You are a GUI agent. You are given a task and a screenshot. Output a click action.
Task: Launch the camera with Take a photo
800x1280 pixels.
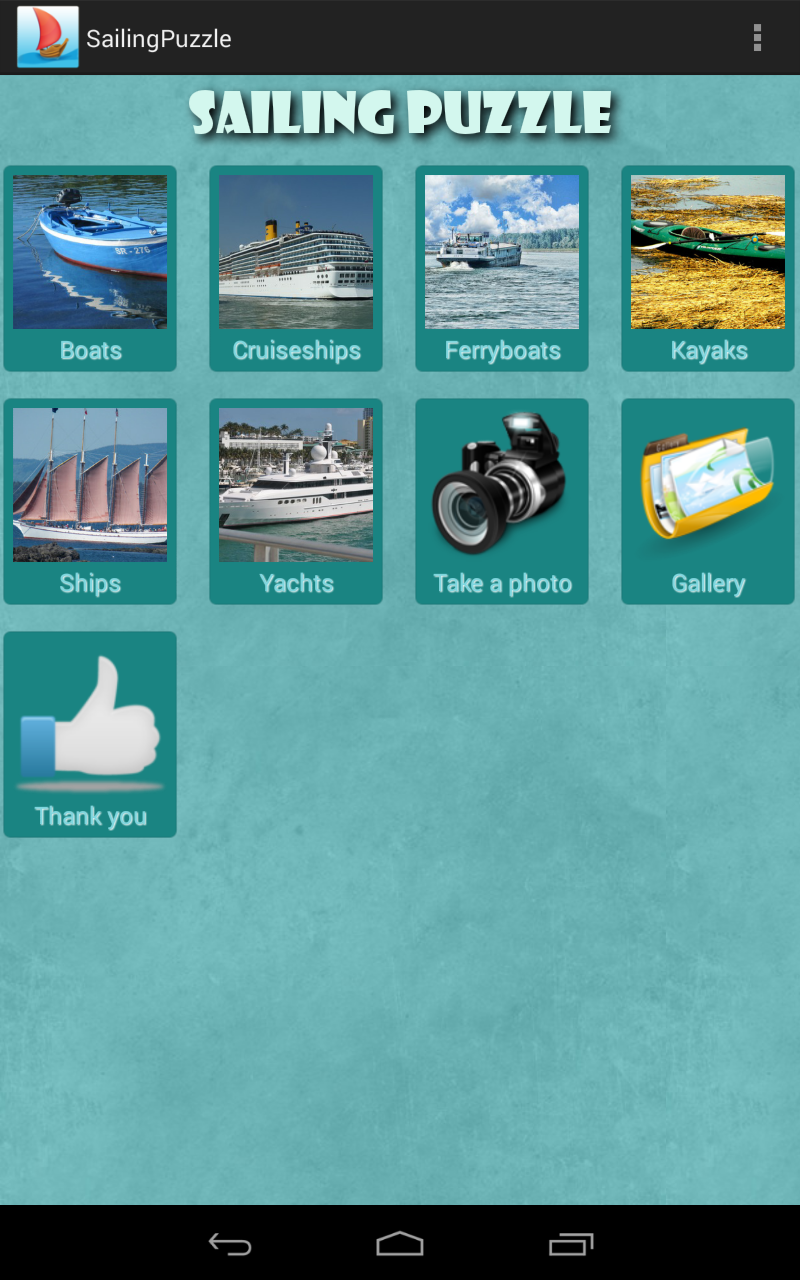502,485
